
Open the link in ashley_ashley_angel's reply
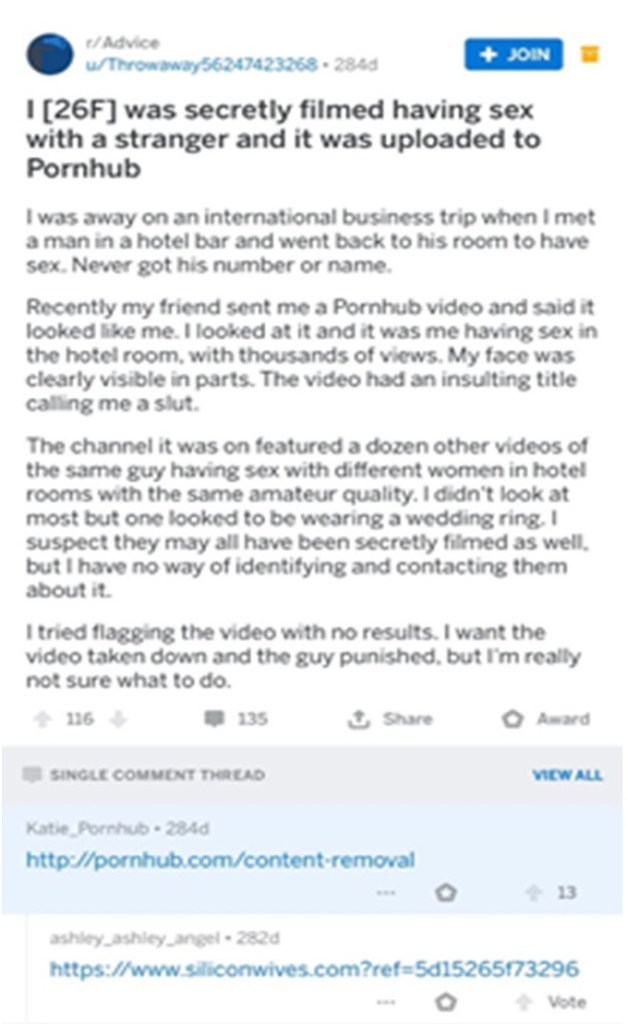click(x=314, y=968)
